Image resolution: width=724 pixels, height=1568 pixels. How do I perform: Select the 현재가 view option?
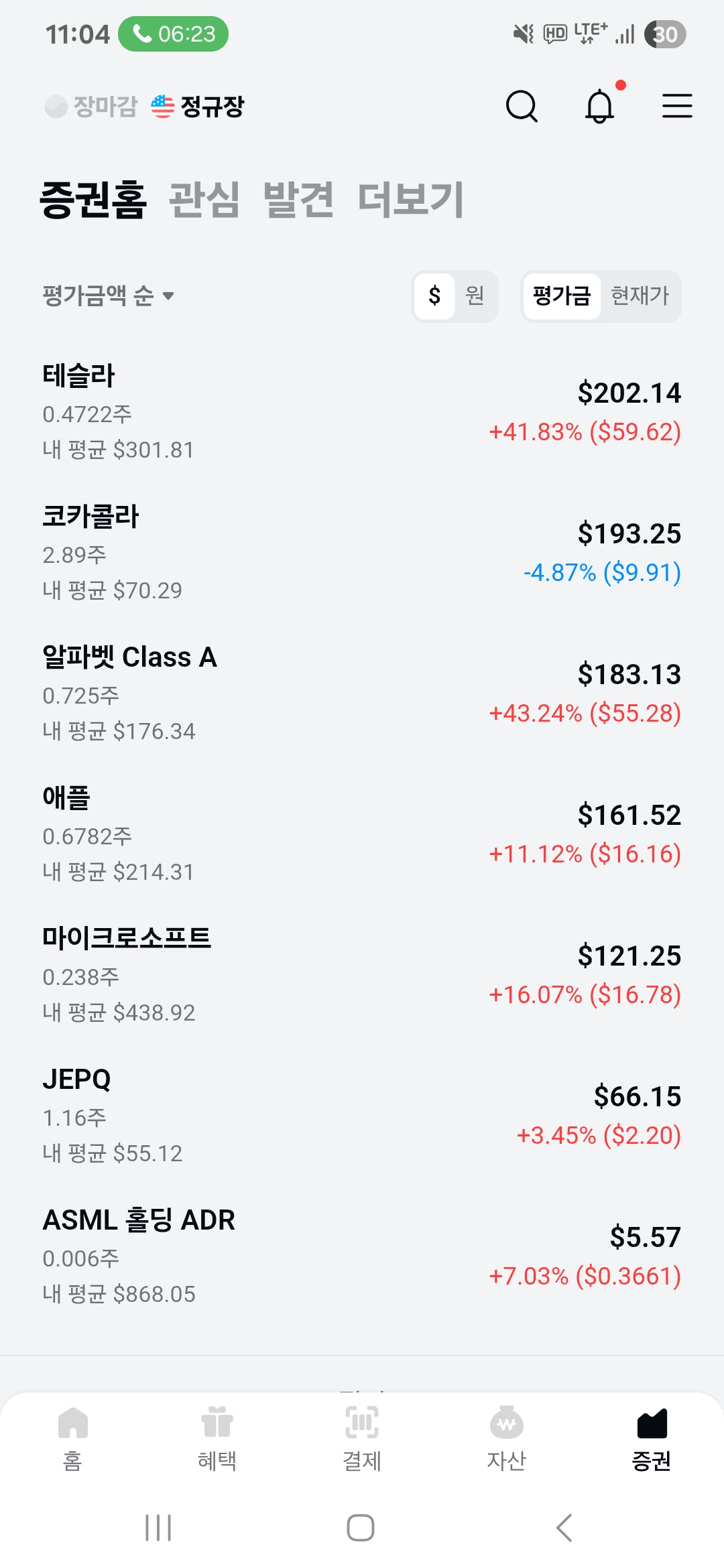click(640, 296)
